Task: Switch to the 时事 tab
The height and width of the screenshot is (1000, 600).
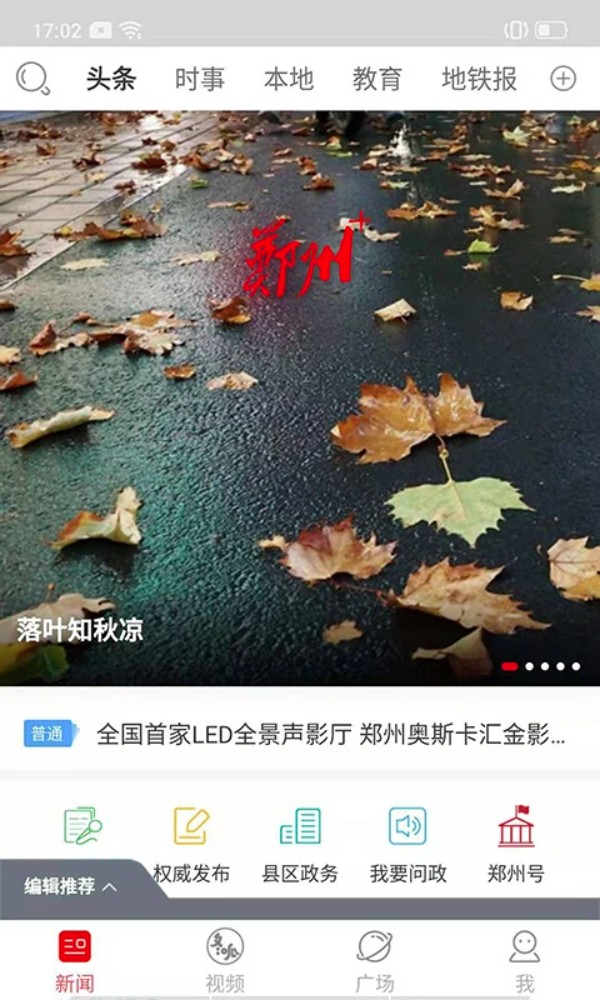Action: [200, 79]
